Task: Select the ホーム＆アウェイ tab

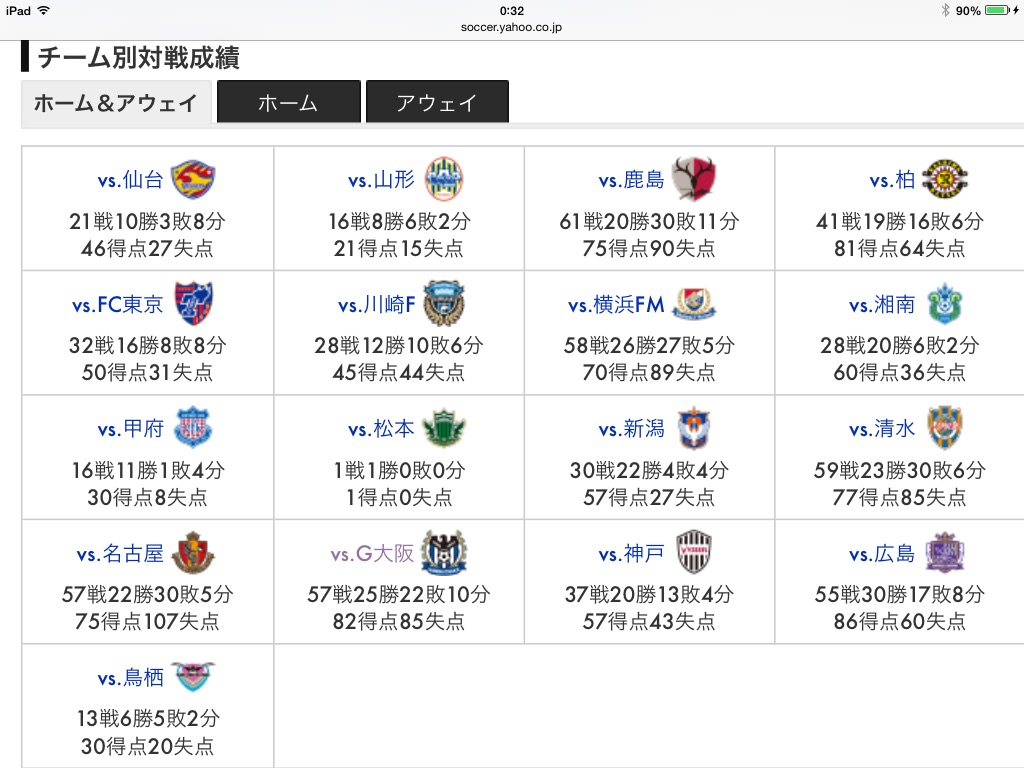Action: pos(116,103)
